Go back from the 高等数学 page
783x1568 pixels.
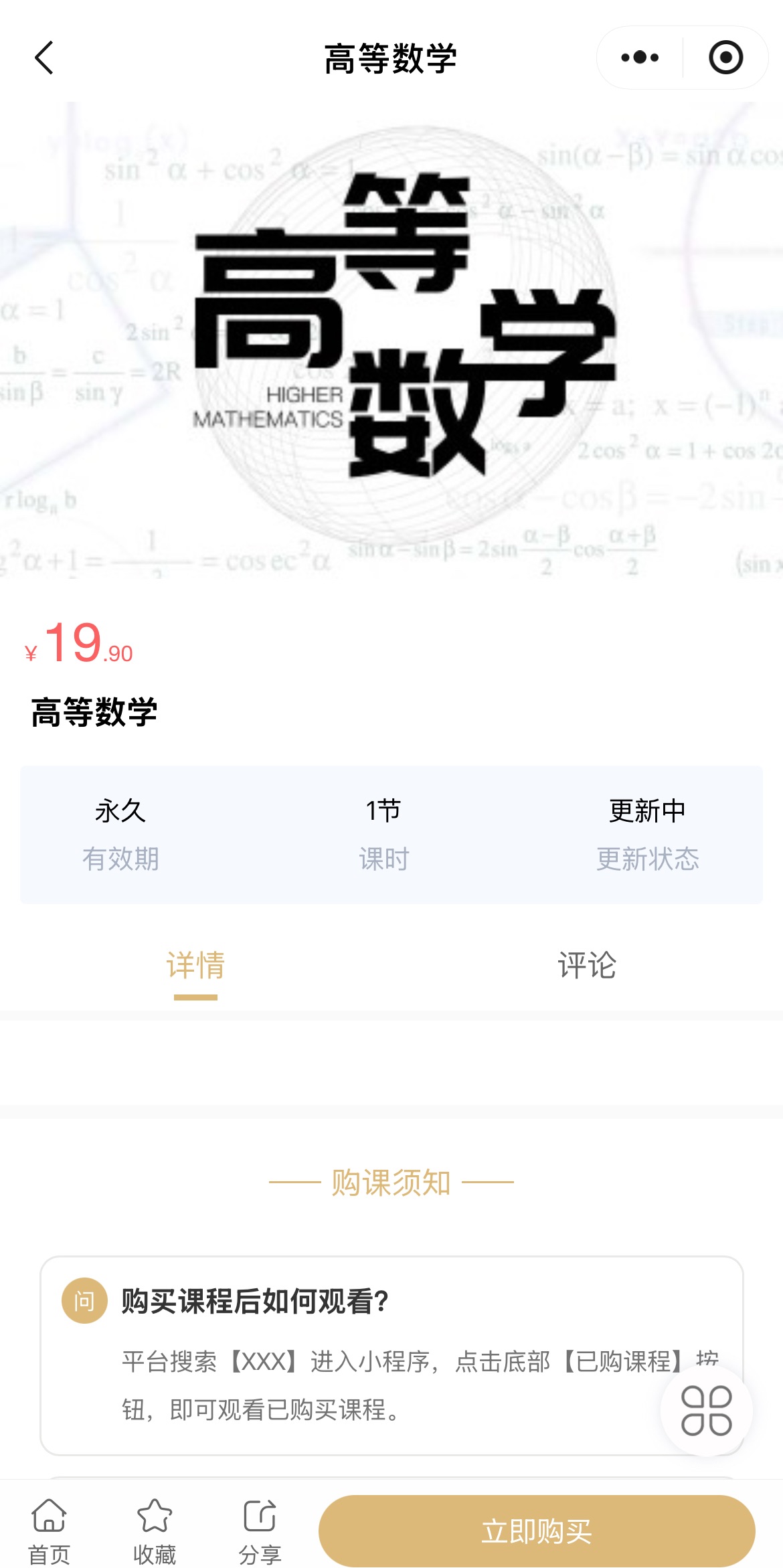tap(44, 58)
